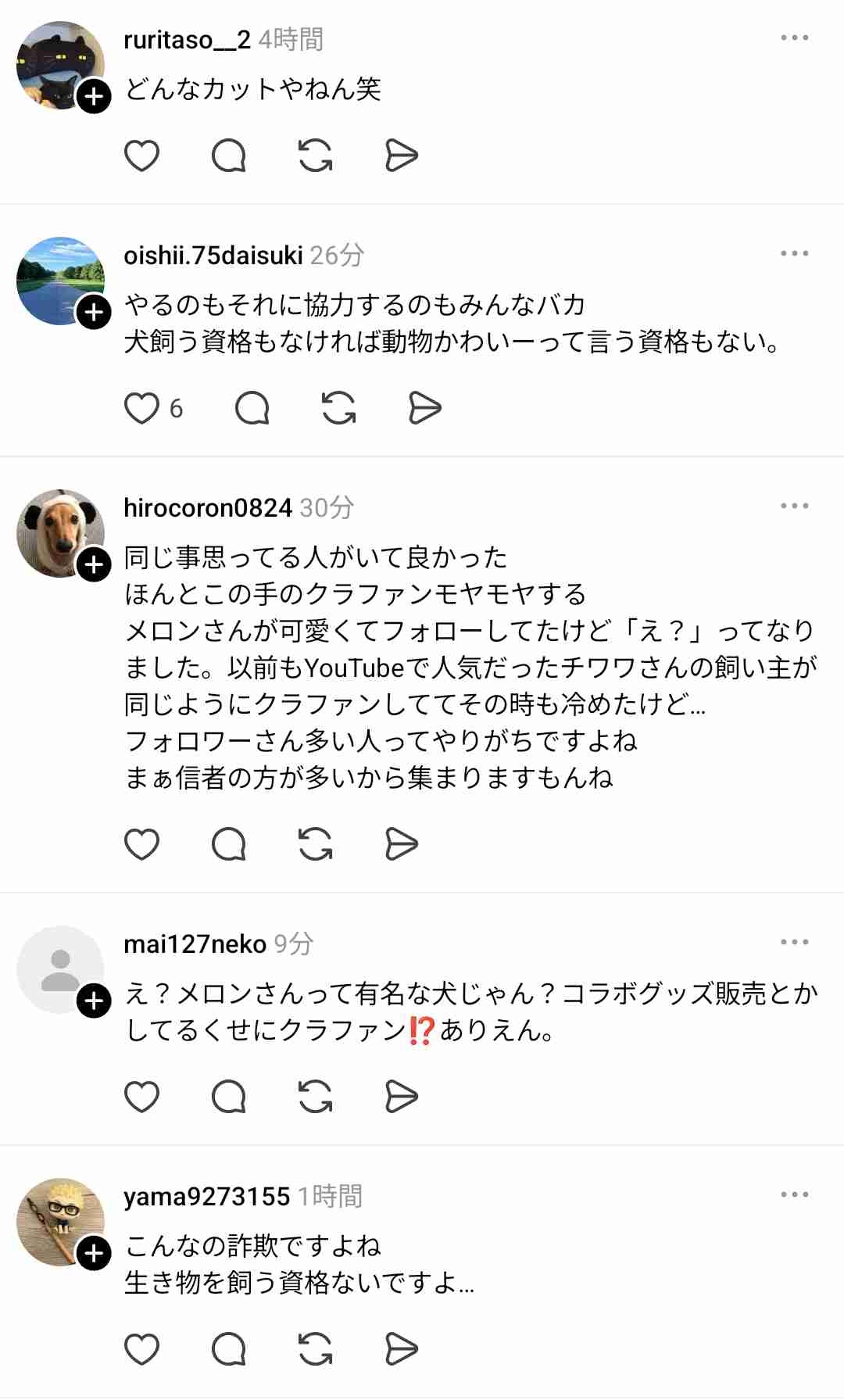The height and width of the screenshot is (1400, 844).
Task: Follow mai127neko via avatar plus badge
Action: coord(94,1001)
